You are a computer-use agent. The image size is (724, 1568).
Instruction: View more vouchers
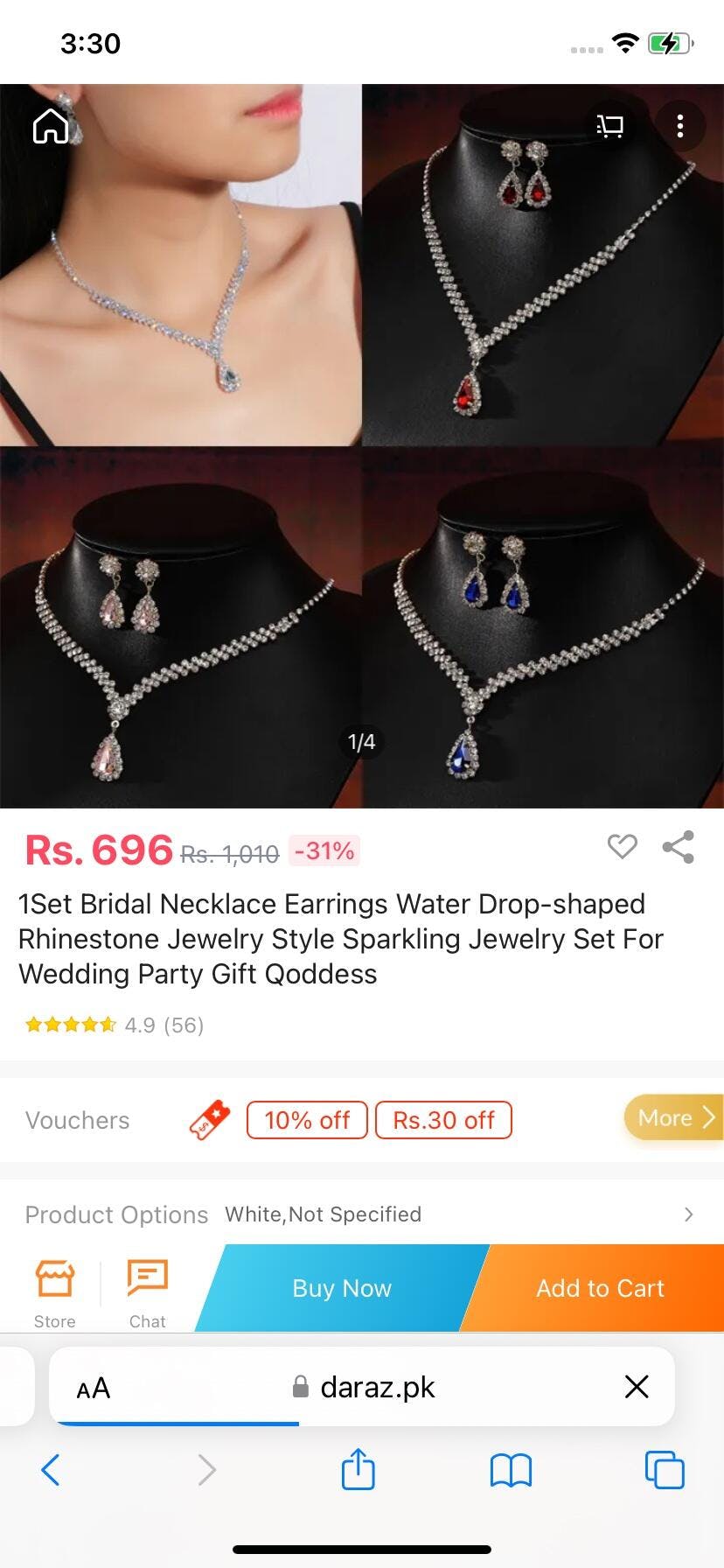pyautogui.click(x=675, y=1117)
